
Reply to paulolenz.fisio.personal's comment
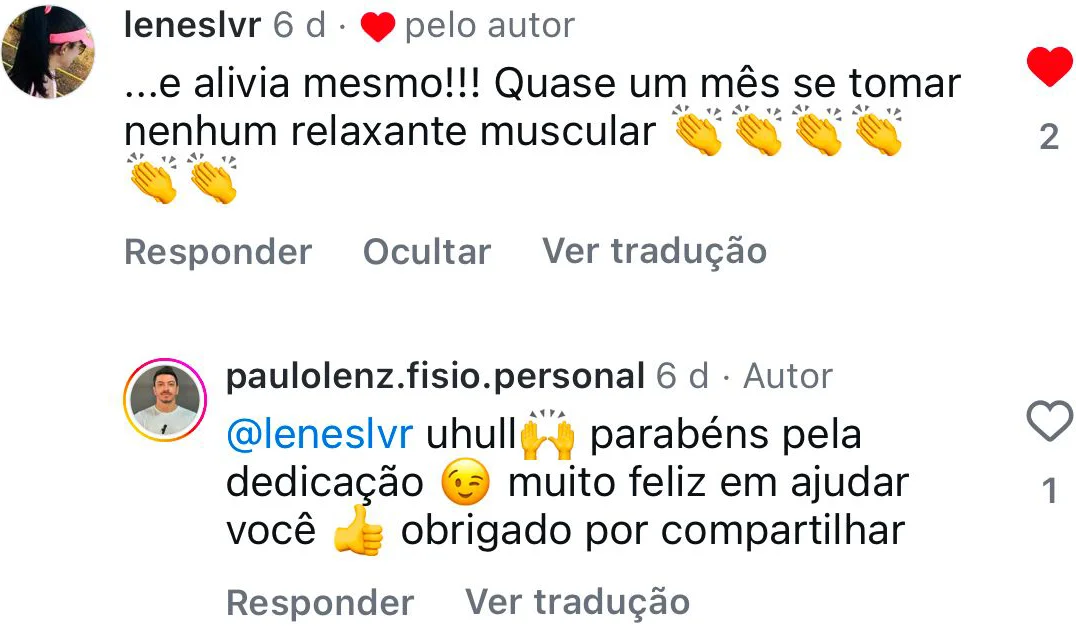point(320,602)
